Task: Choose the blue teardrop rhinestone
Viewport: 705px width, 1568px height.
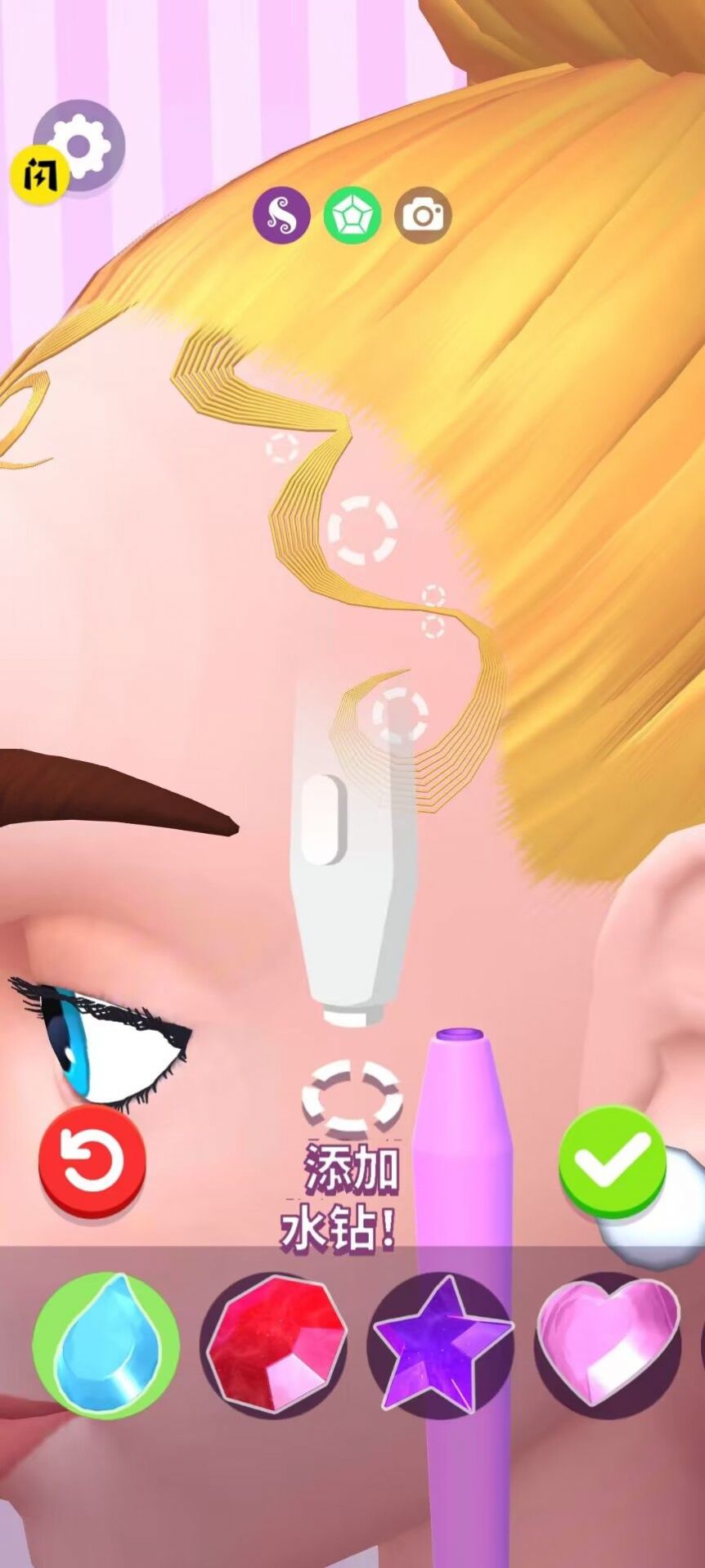Action: pyautogui.click(x=106, y=1345)
